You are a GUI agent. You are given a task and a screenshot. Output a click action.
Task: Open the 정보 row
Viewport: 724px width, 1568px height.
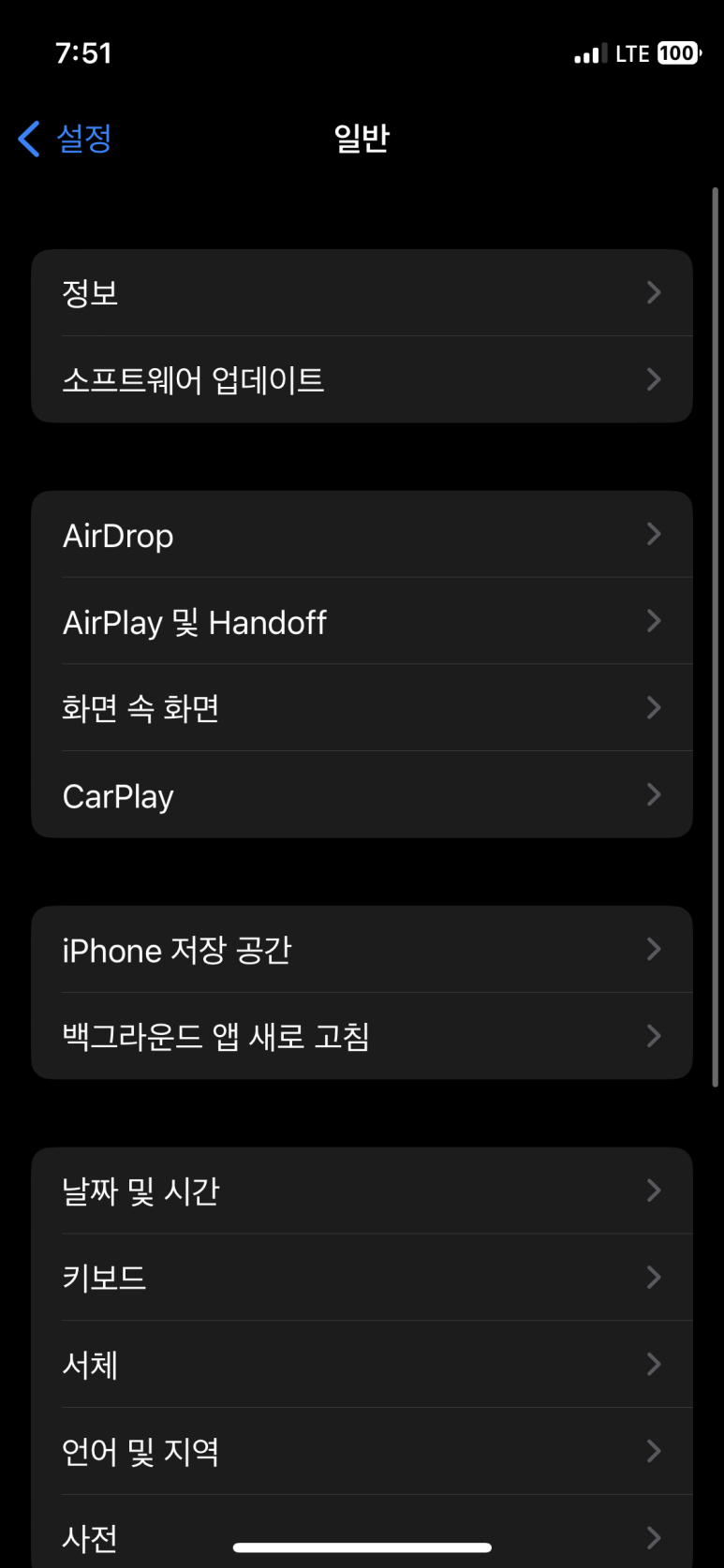(x=362, y=292)
